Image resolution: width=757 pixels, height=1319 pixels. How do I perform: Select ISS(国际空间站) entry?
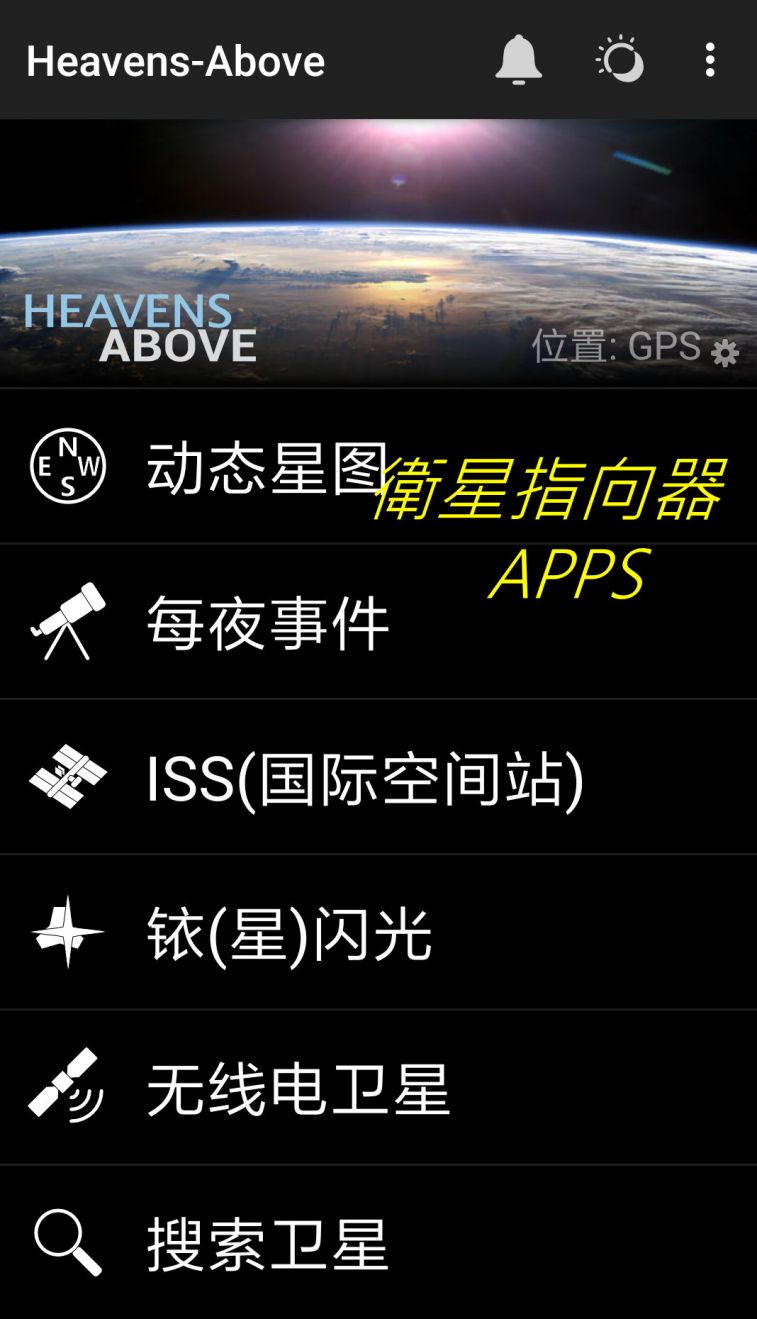pos(364,777)
